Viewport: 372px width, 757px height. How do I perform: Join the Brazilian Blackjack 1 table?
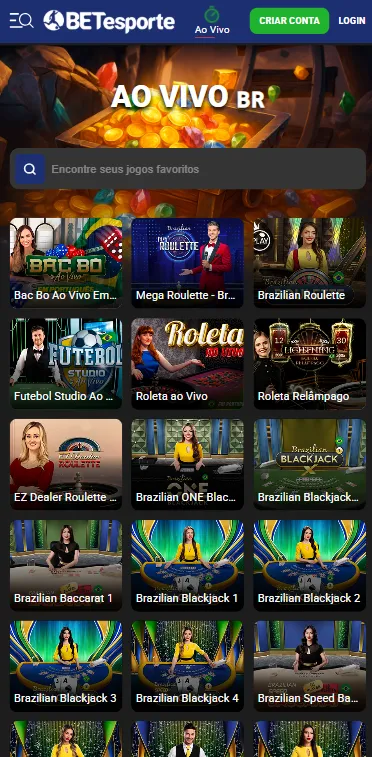(x=187, y=565)
